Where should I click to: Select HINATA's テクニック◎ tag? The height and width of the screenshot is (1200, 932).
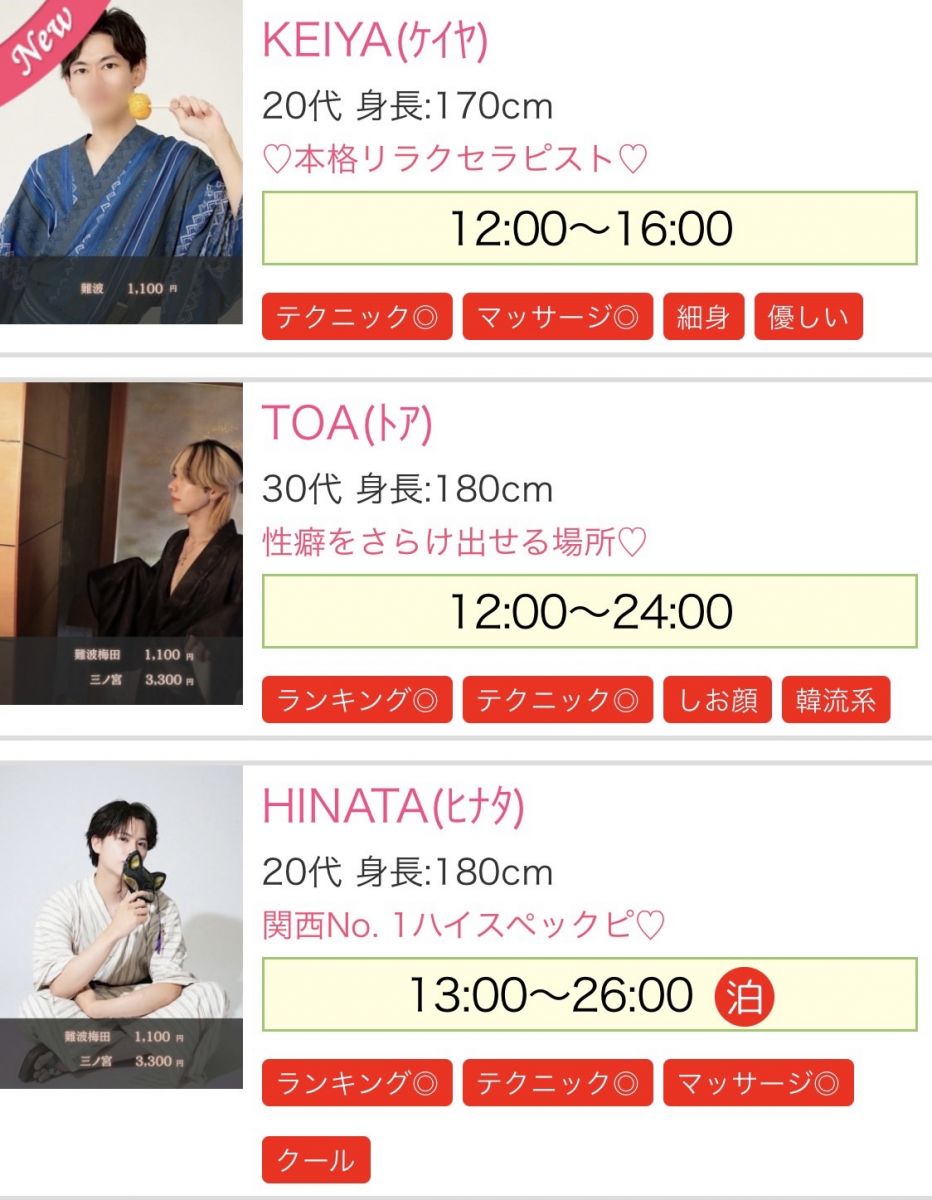tap(557, 1082)
